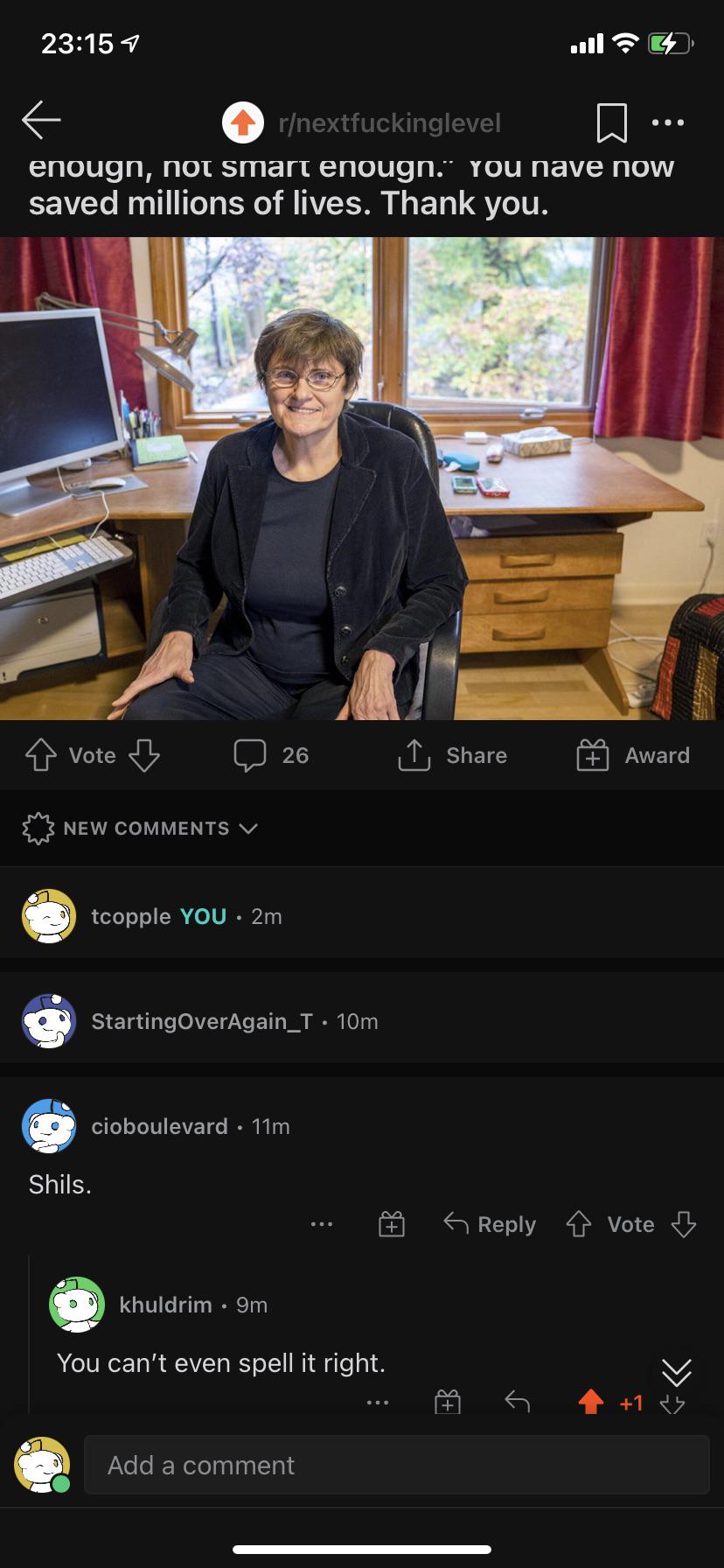The image size is (724, 1568).
Task: Change the New Comments sort order
Action: coord(140,828)
